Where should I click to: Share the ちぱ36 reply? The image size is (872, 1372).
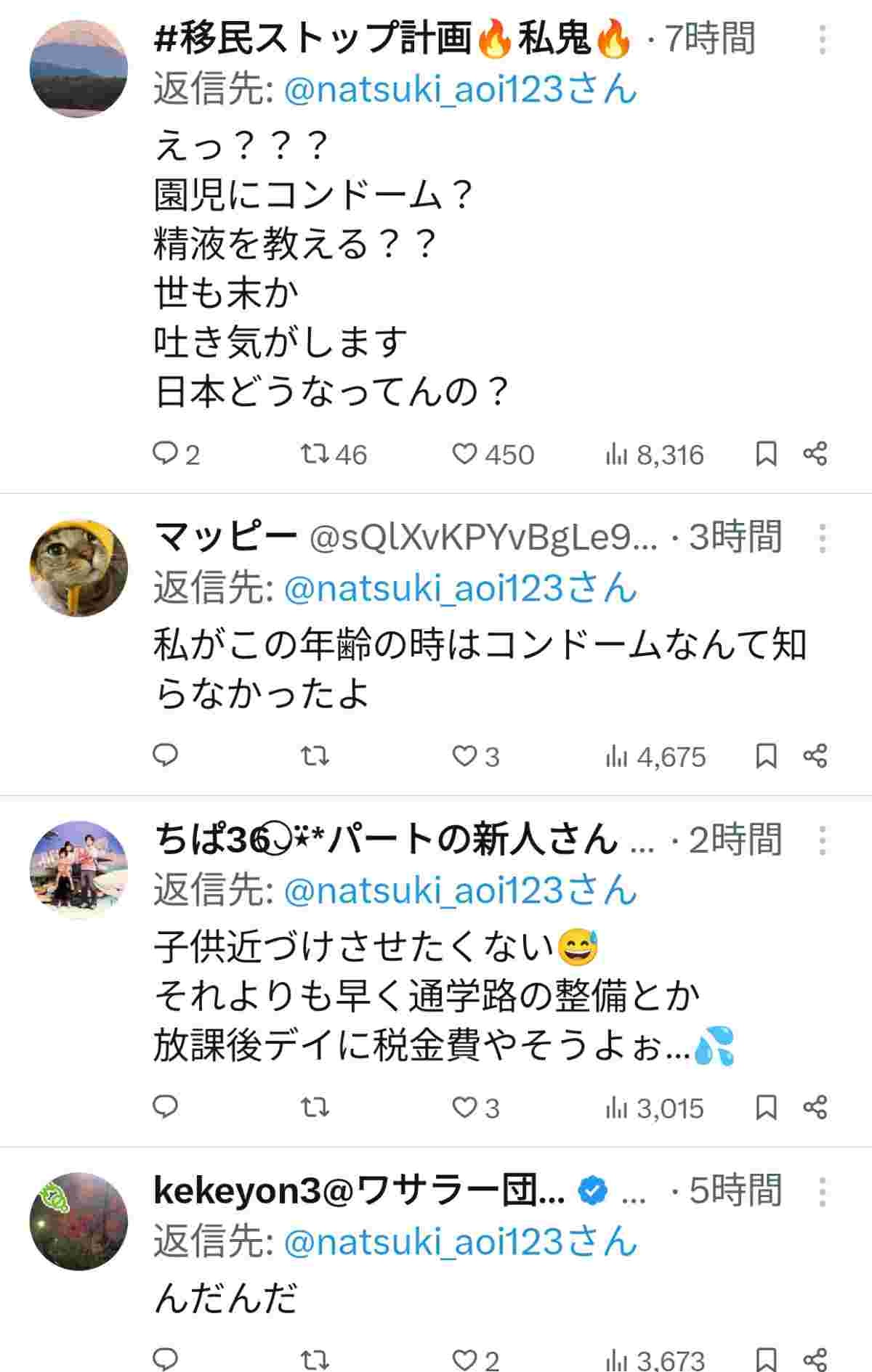pos(815,1108)
